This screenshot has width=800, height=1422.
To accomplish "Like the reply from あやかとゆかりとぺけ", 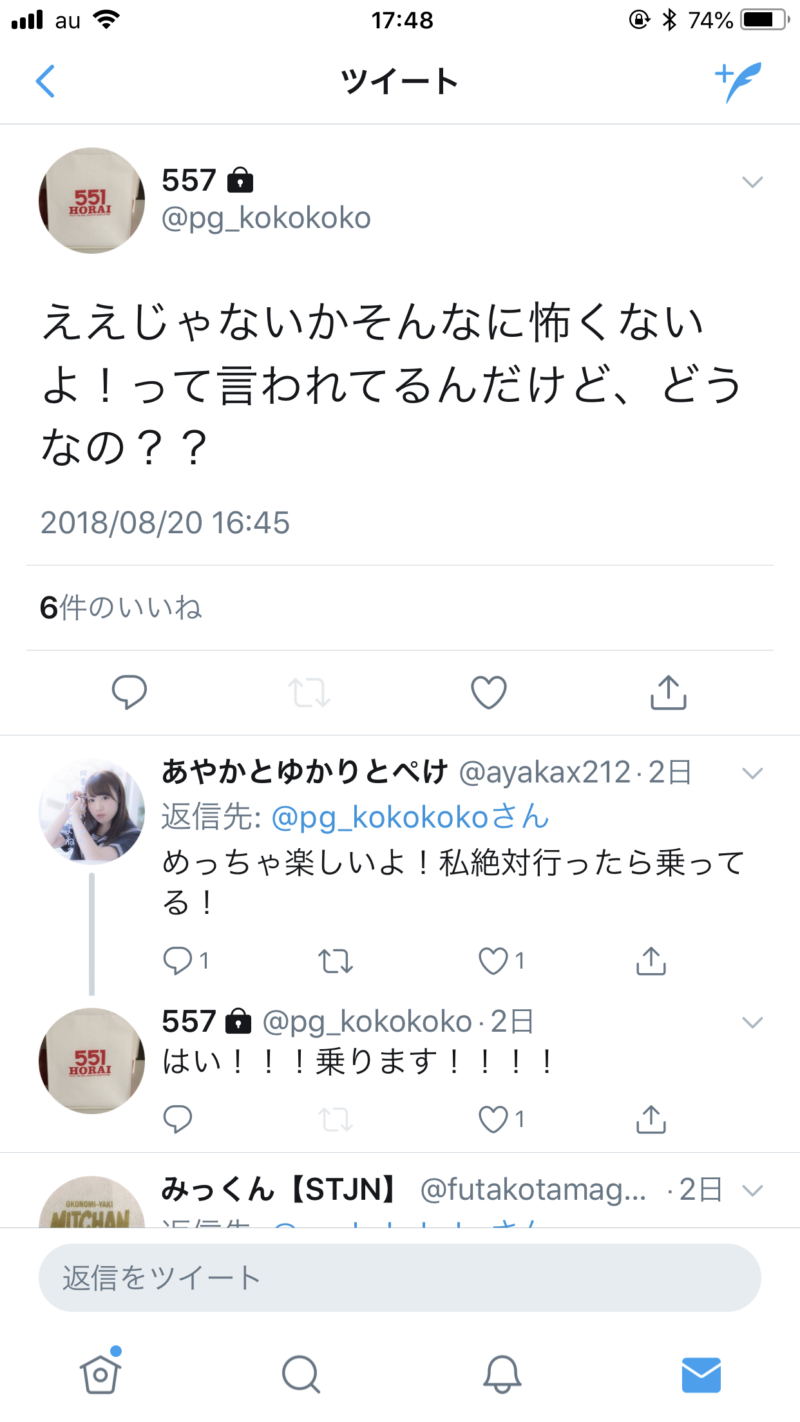I will pyautogui.click(x=493, y=961).
